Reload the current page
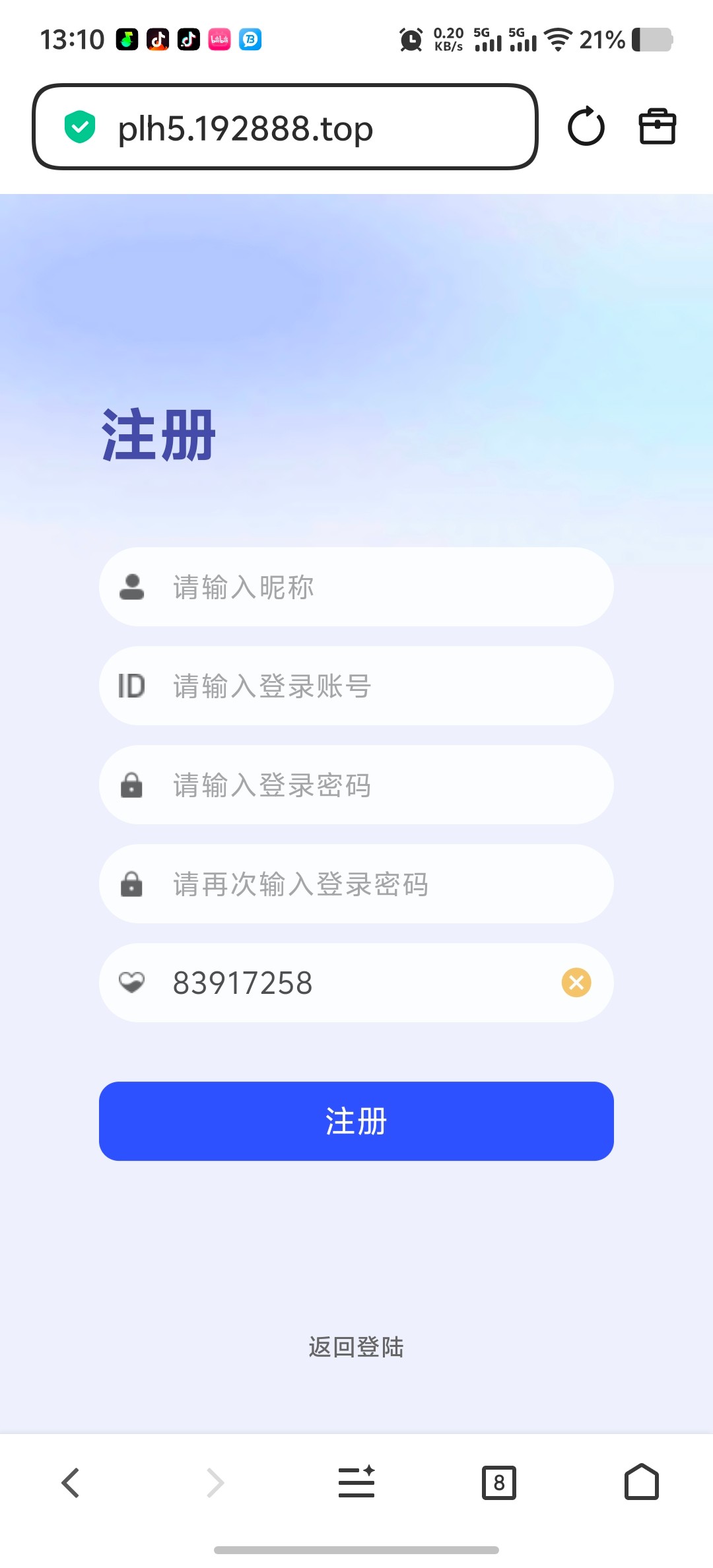The height and width of the screenshot is (1568, 713). (x=586, y=127)
